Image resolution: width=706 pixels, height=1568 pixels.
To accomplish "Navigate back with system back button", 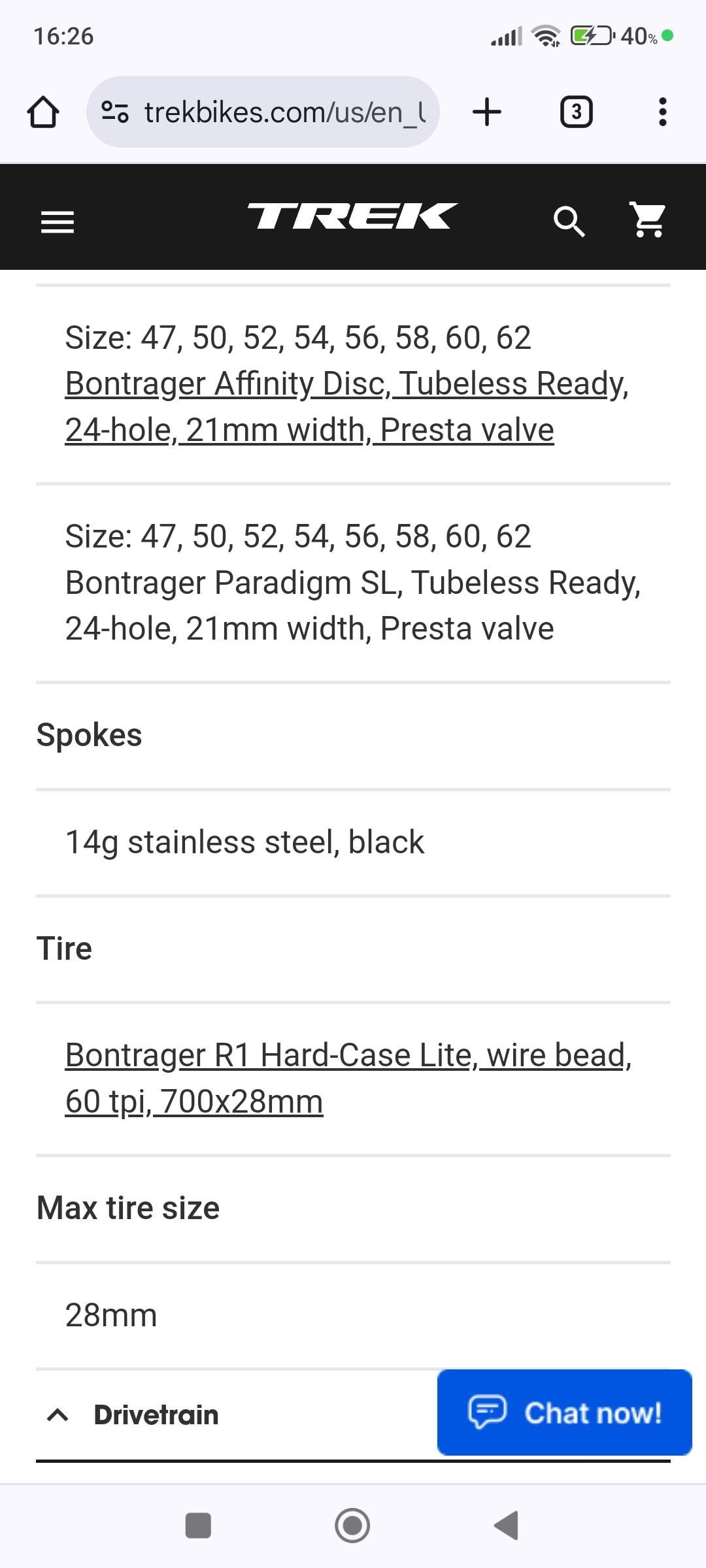I will 507,1526.
